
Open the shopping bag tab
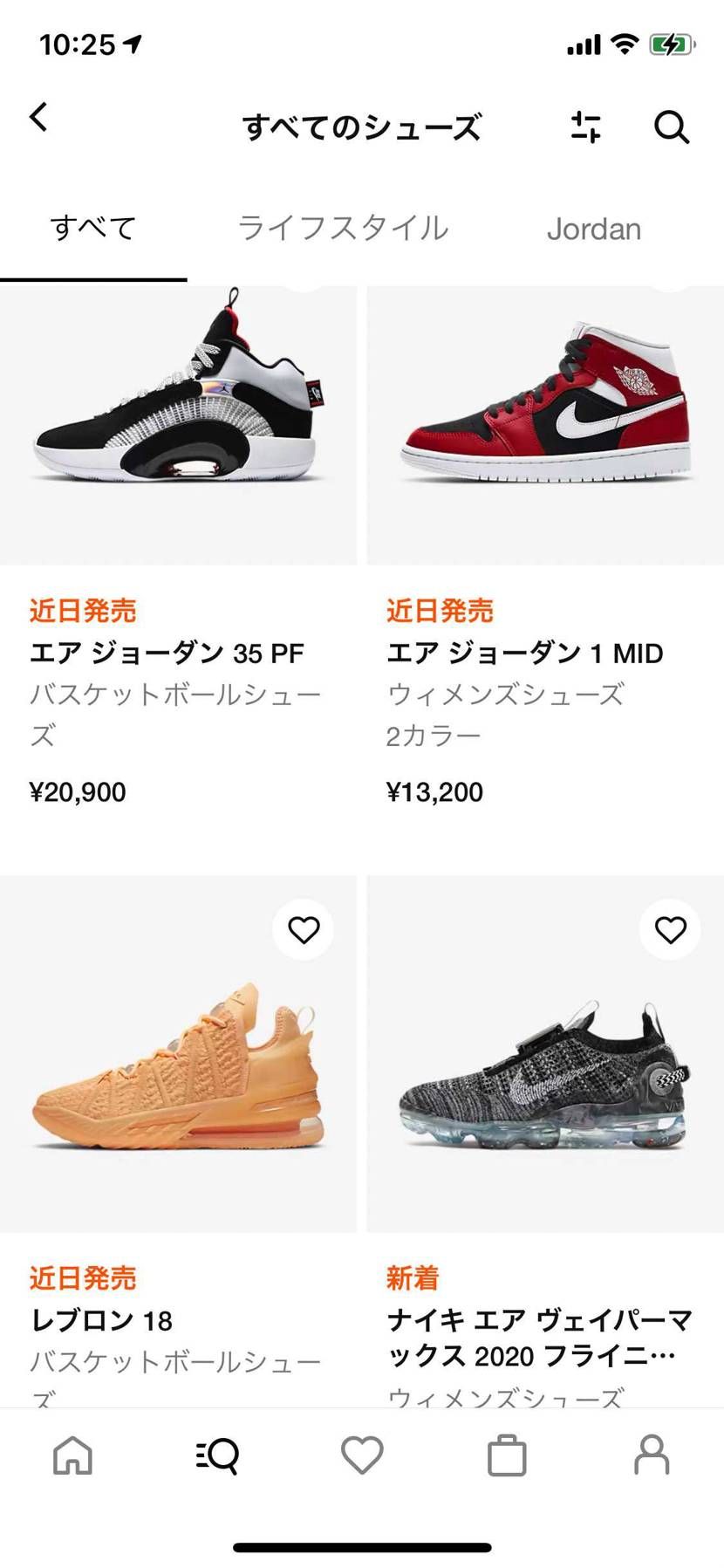tap(507, 1455)
